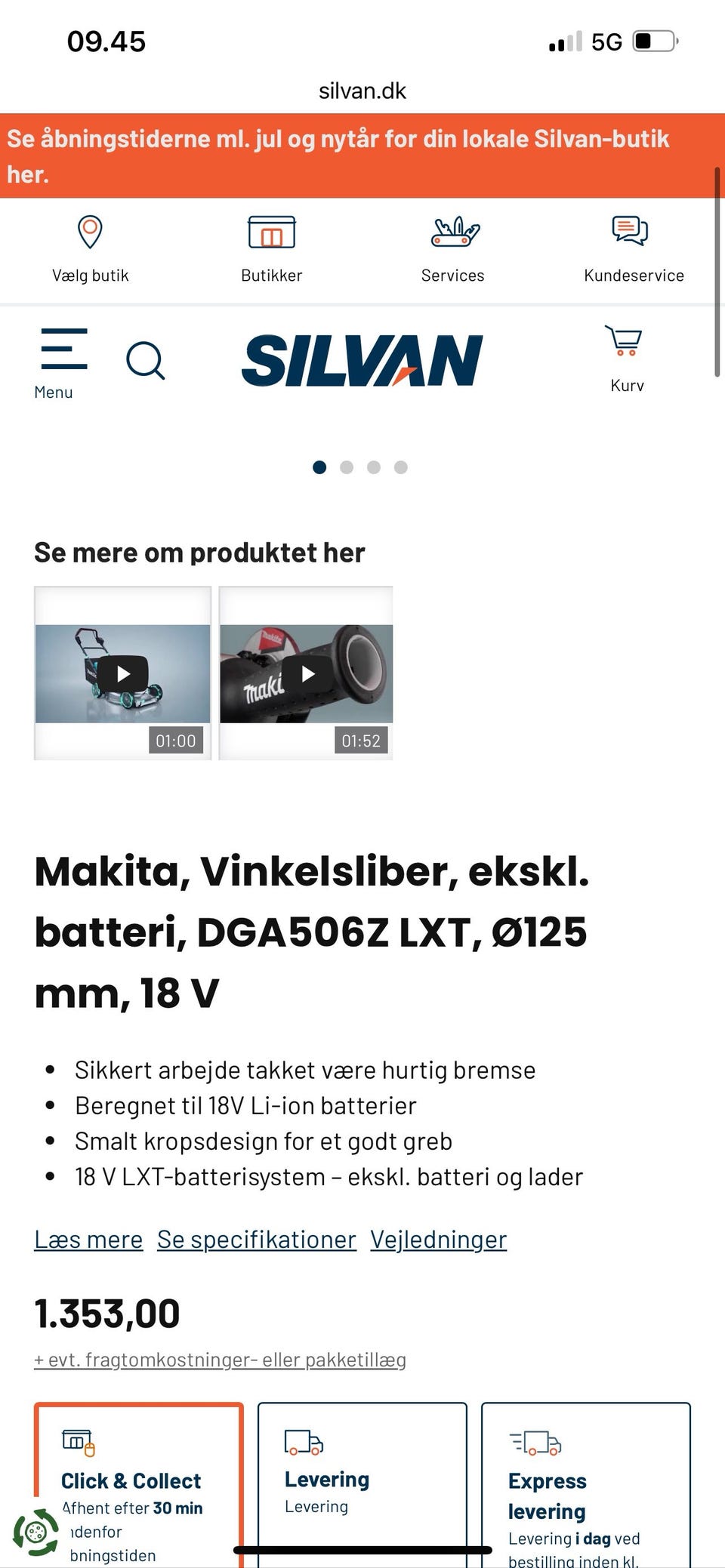The height and width of the screenshot is (1568, 725).
Task: Go to homepage via SILVAN logo
Action: click(362, 360)
